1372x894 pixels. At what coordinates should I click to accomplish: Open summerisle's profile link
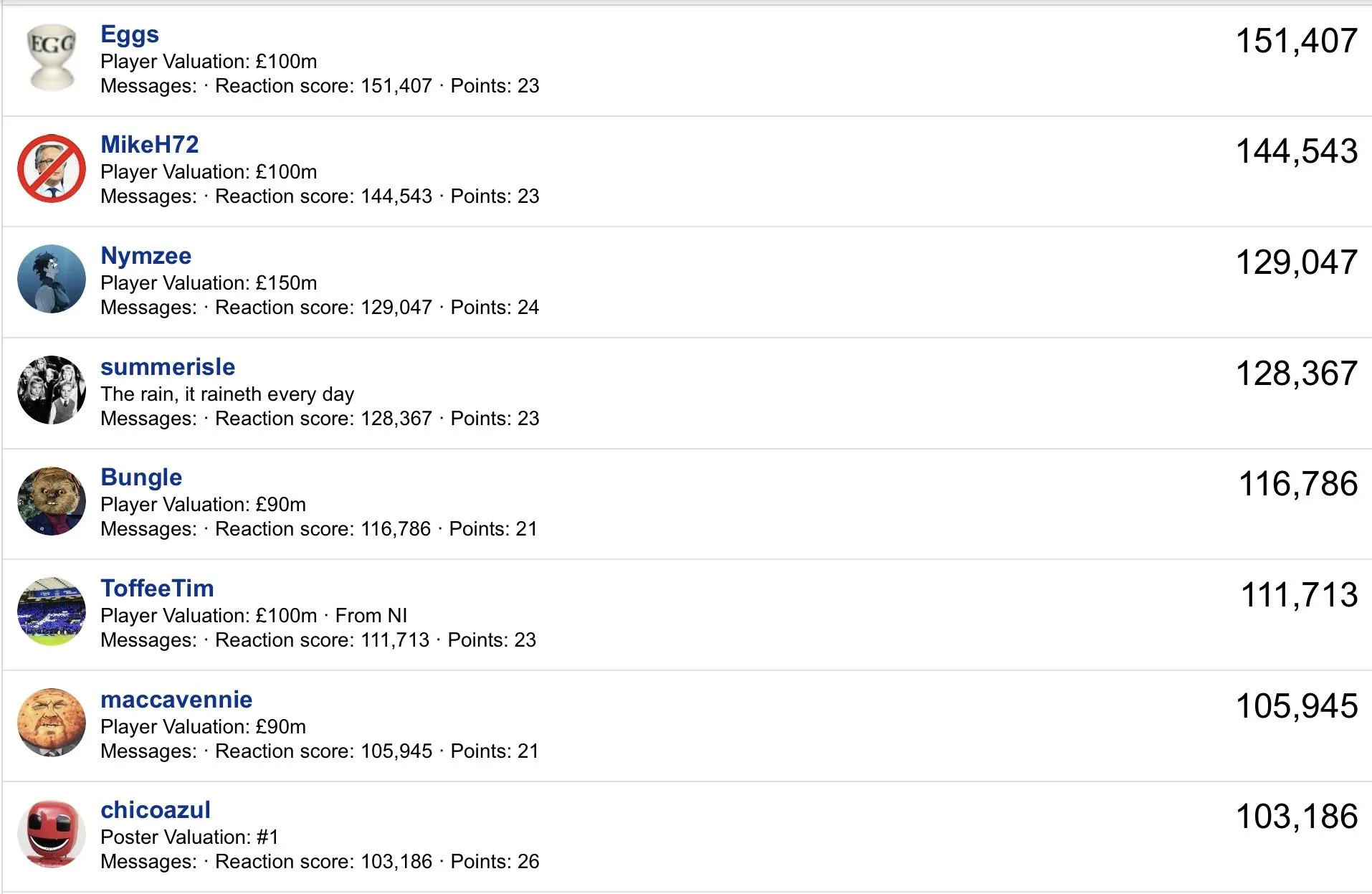click(x=168, y=367)
